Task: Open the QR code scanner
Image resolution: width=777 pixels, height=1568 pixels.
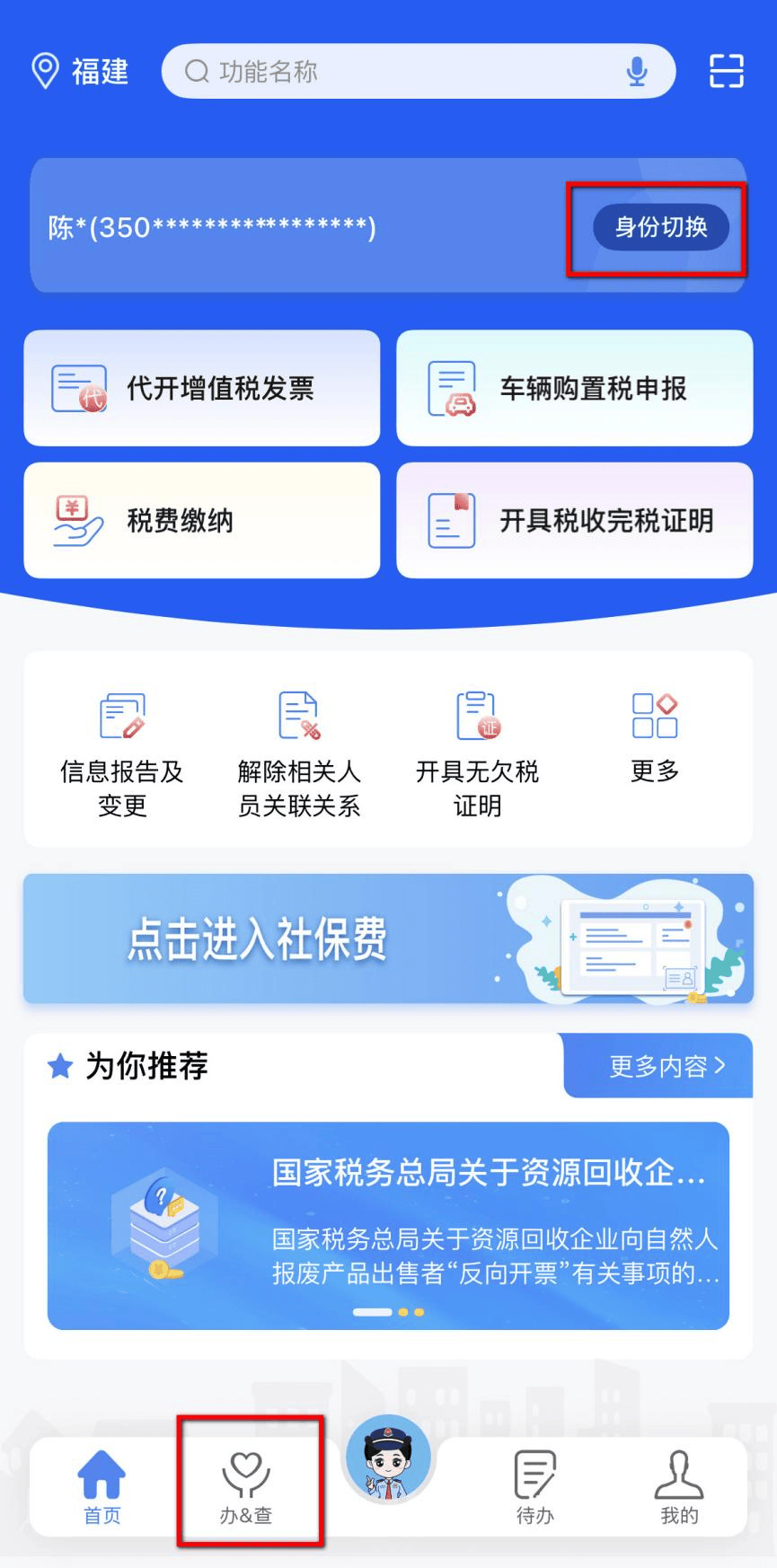Action: pyautogui.click(x=726, y=71)
